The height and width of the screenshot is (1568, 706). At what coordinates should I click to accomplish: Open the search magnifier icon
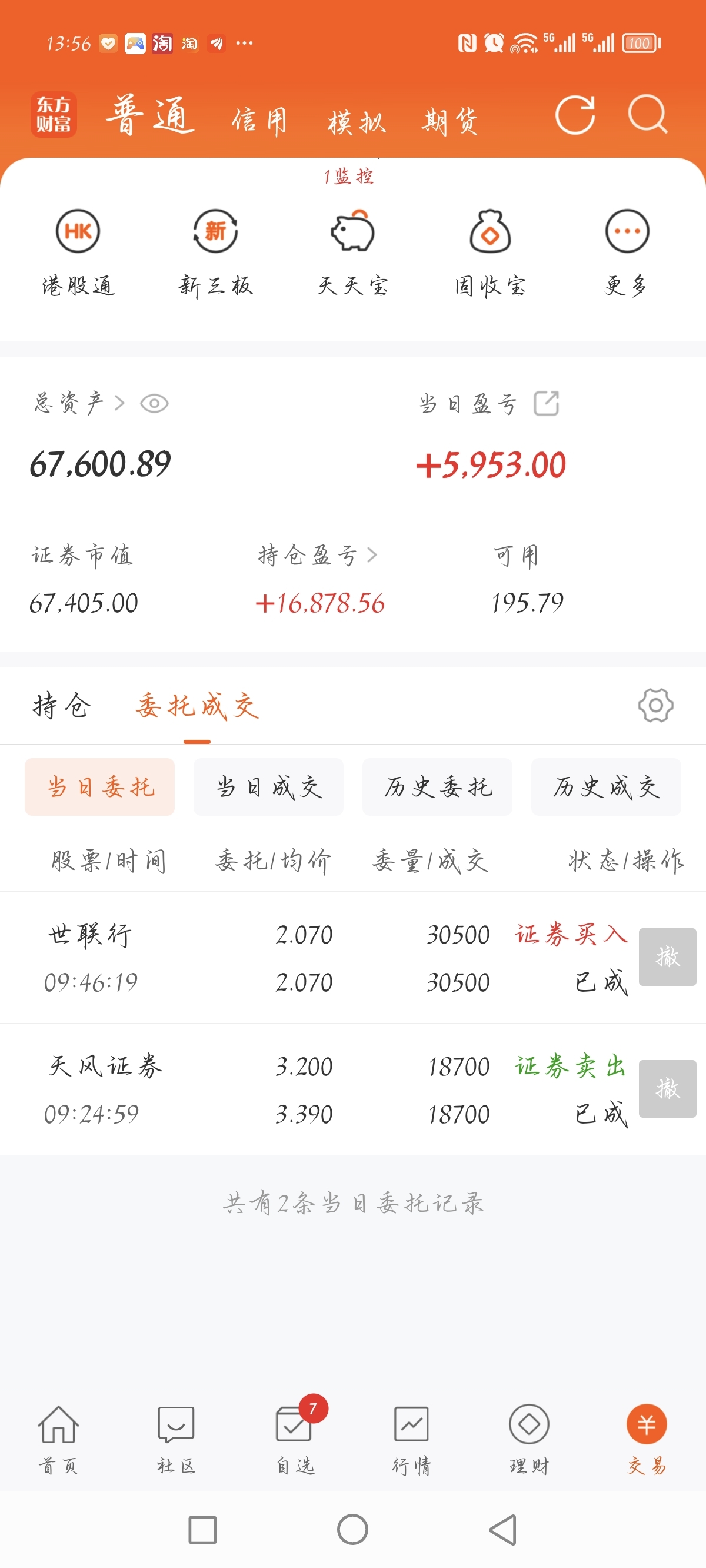coord(648,114)
